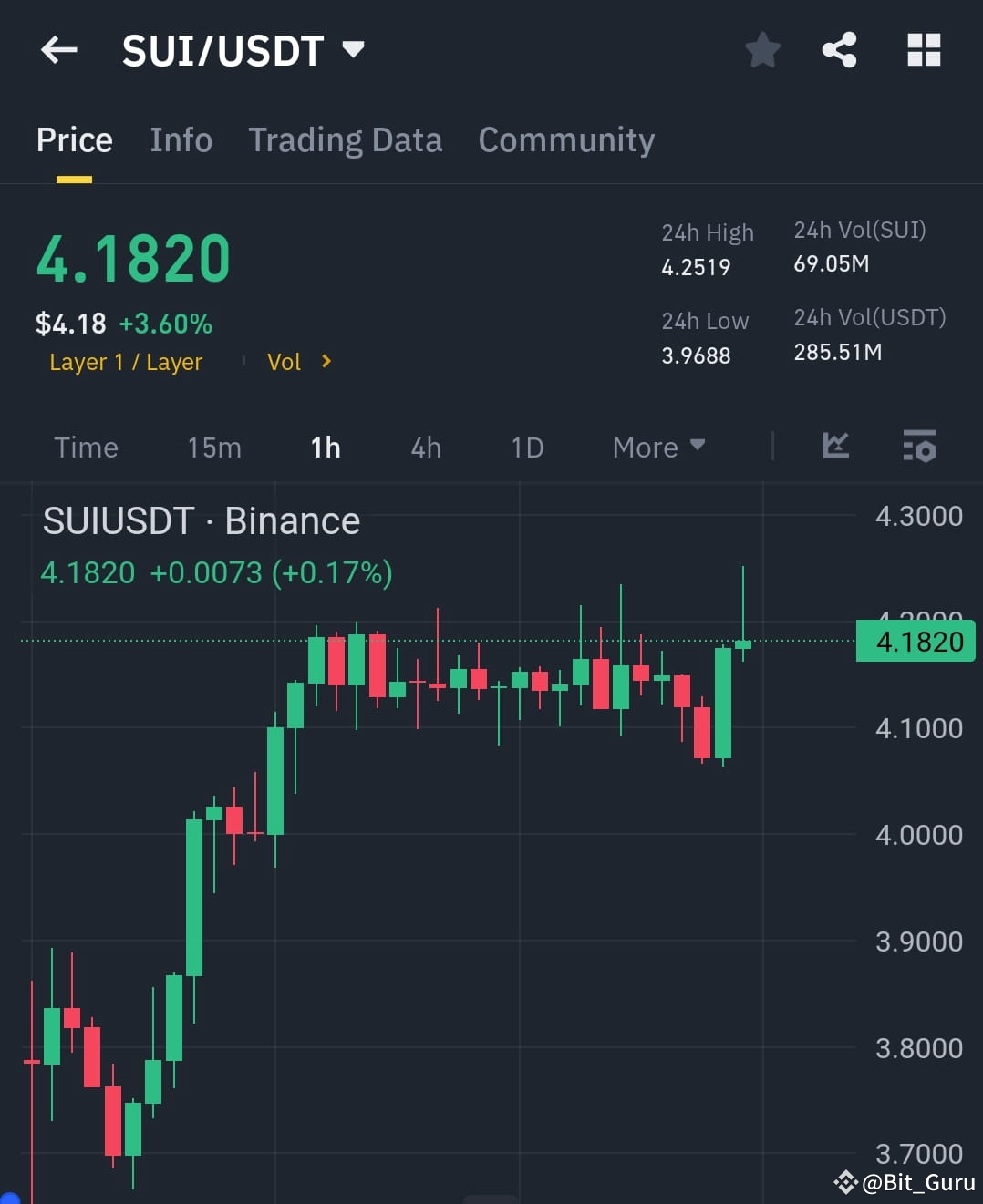Open the More timeframe dropdown
The height and width of the screenshot is (1204, 983).
(658, 447)
